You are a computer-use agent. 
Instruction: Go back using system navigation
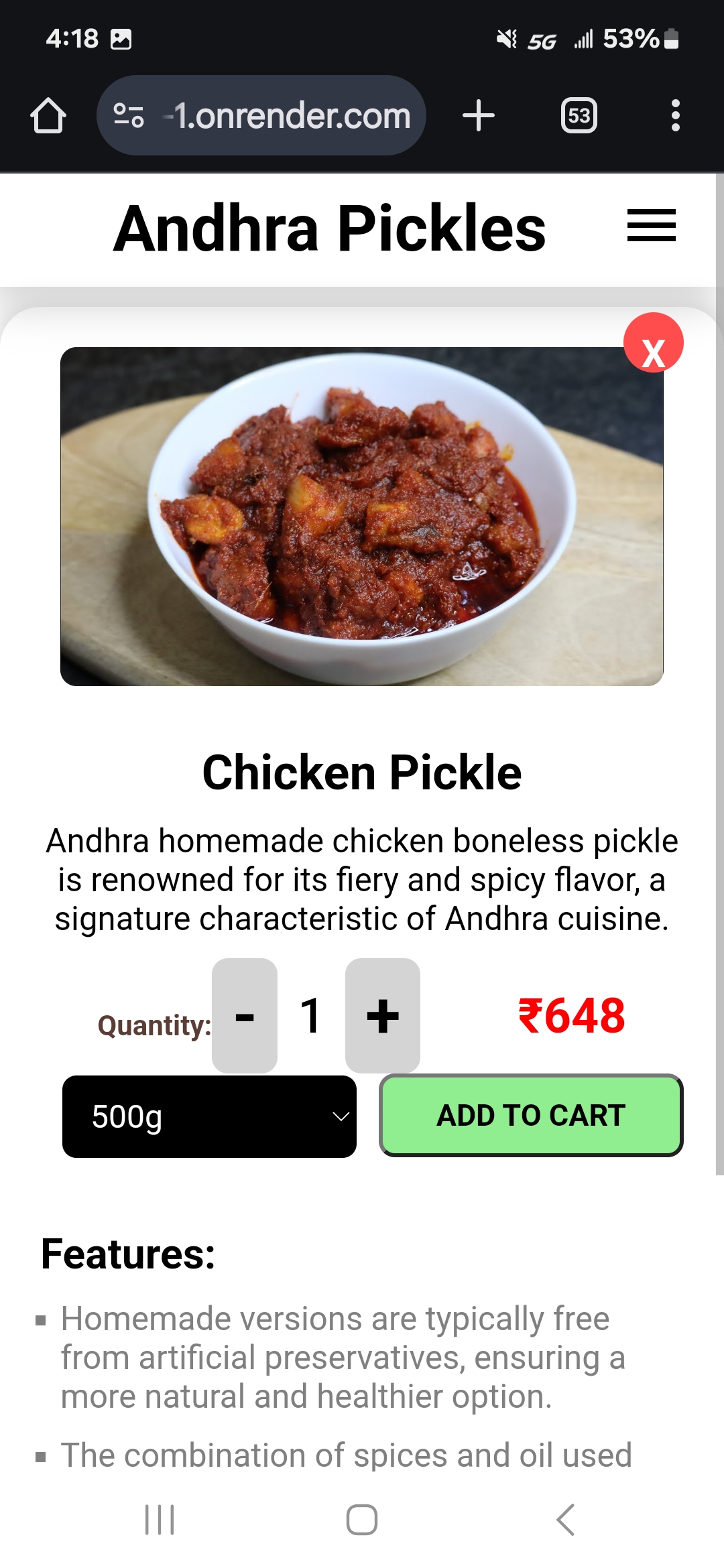pos(566,1520)
